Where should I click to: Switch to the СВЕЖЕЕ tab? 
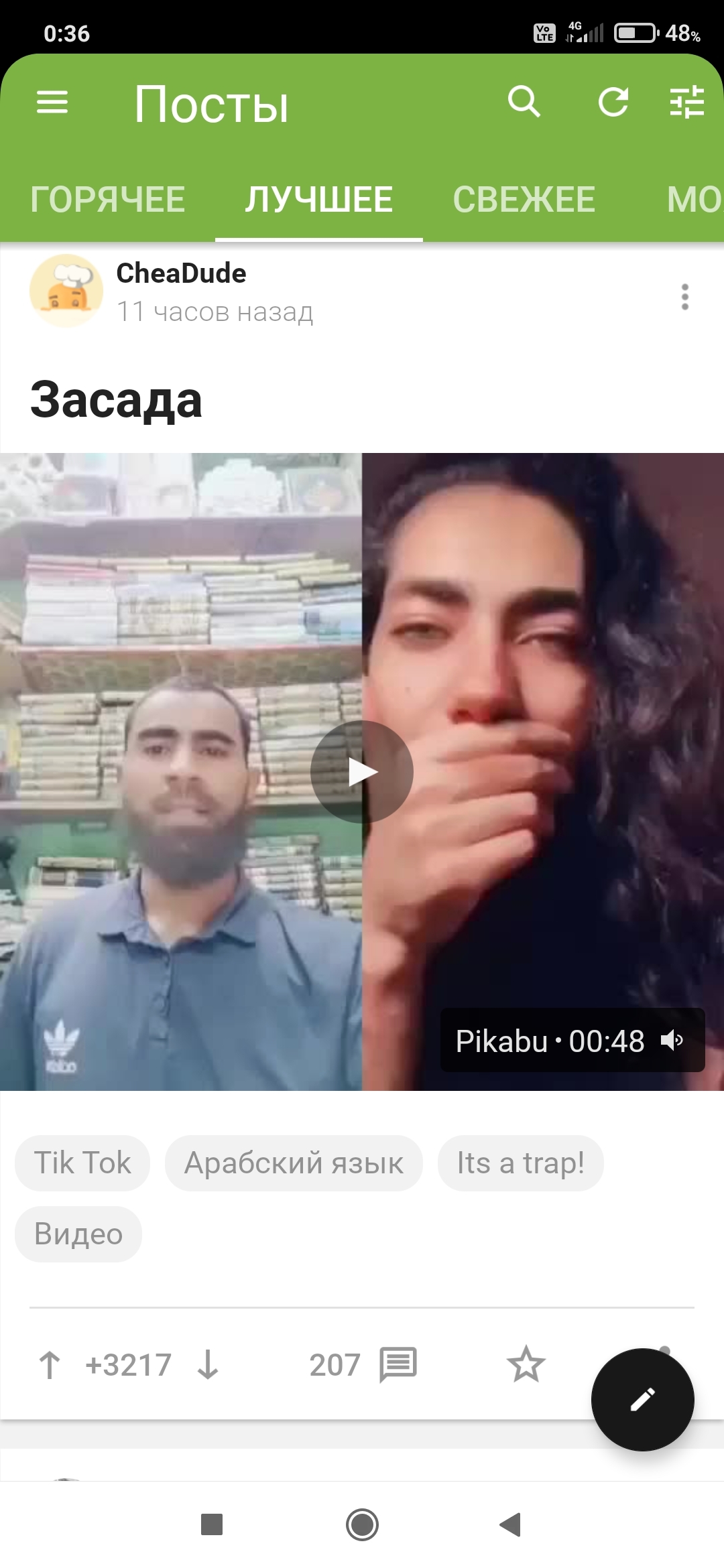coord(524,200)
